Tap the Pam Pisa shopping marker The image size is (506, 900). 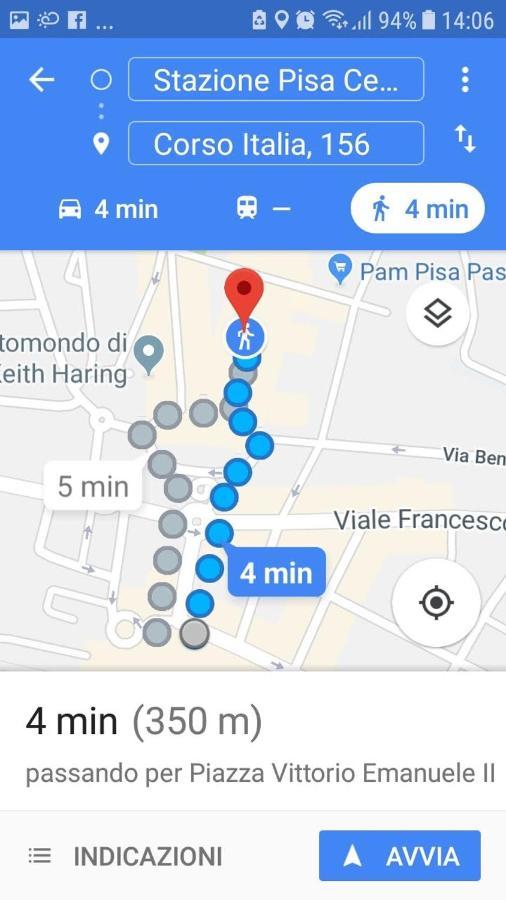pyautogui.click(x=341, y=270)
